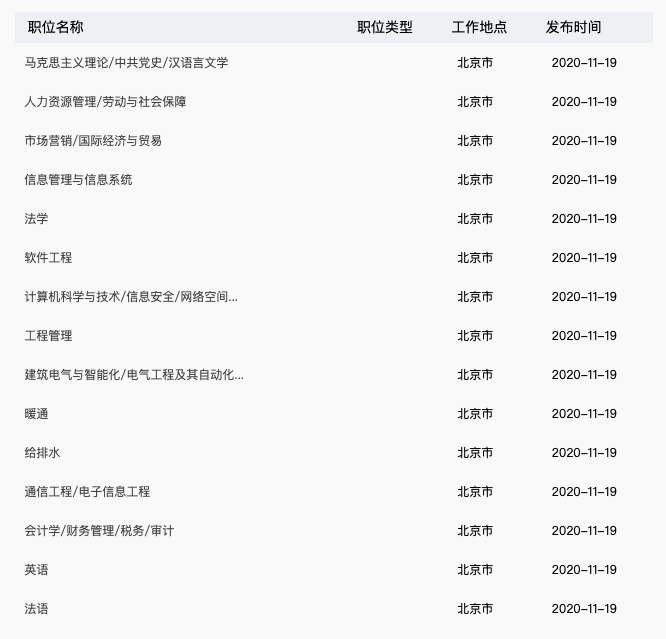
Task: Open the 工程管理 job listing
Action: 48,335
